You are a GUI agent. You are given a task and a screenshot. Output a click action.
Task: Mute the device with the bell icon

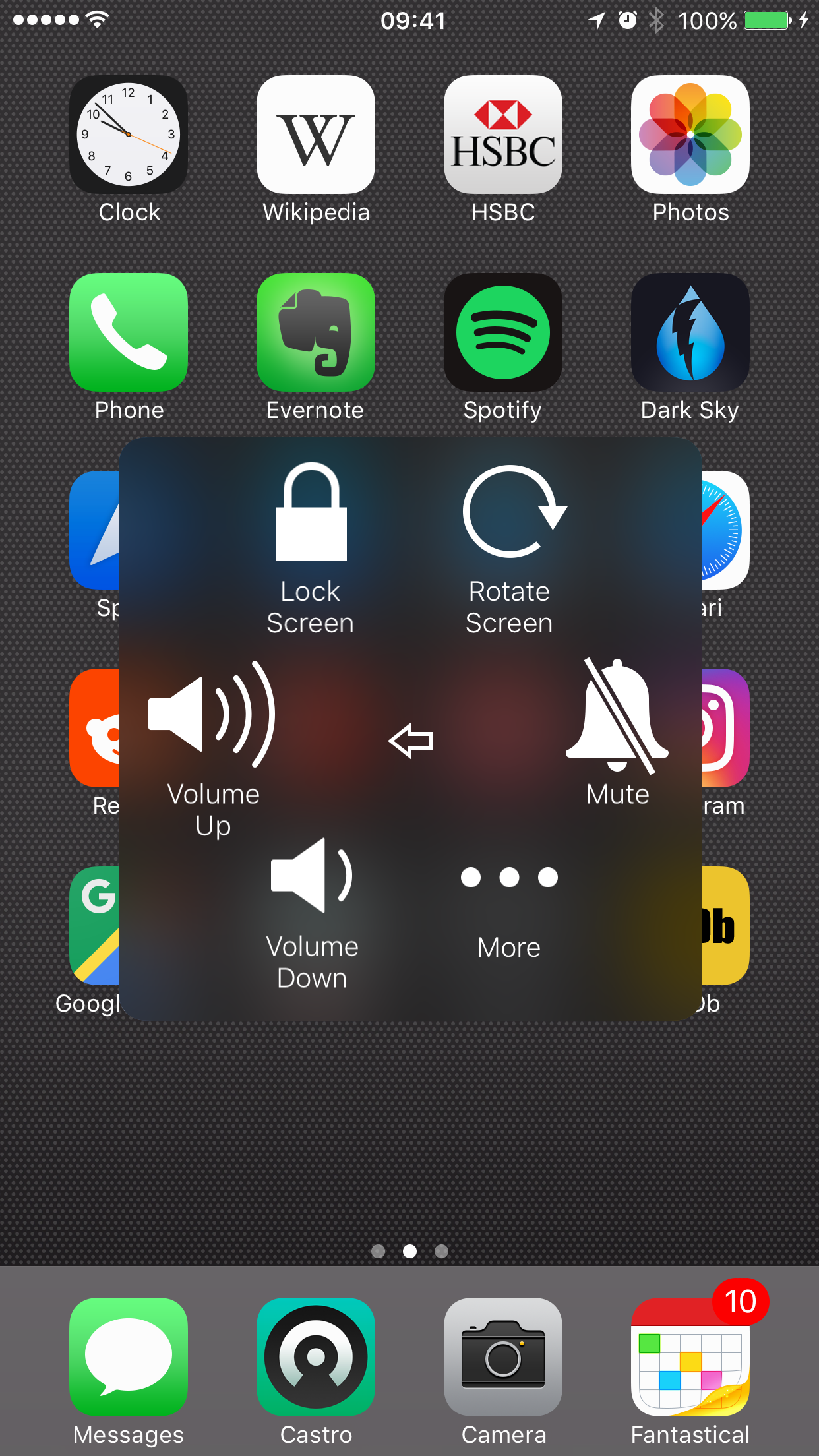point(618,732)
